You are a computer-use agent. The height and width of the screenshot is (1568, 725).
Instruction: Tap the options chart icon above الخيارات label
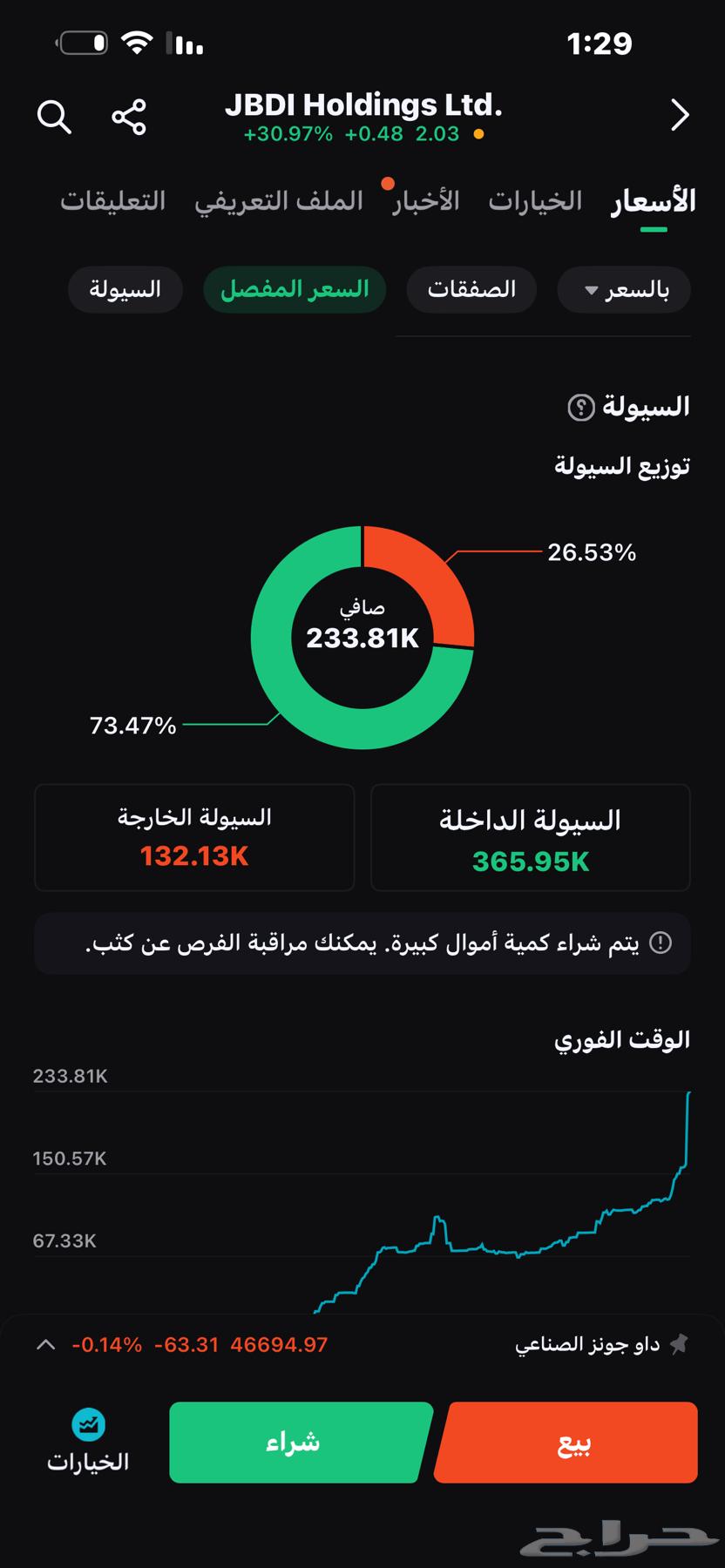tap(86, 1425)
